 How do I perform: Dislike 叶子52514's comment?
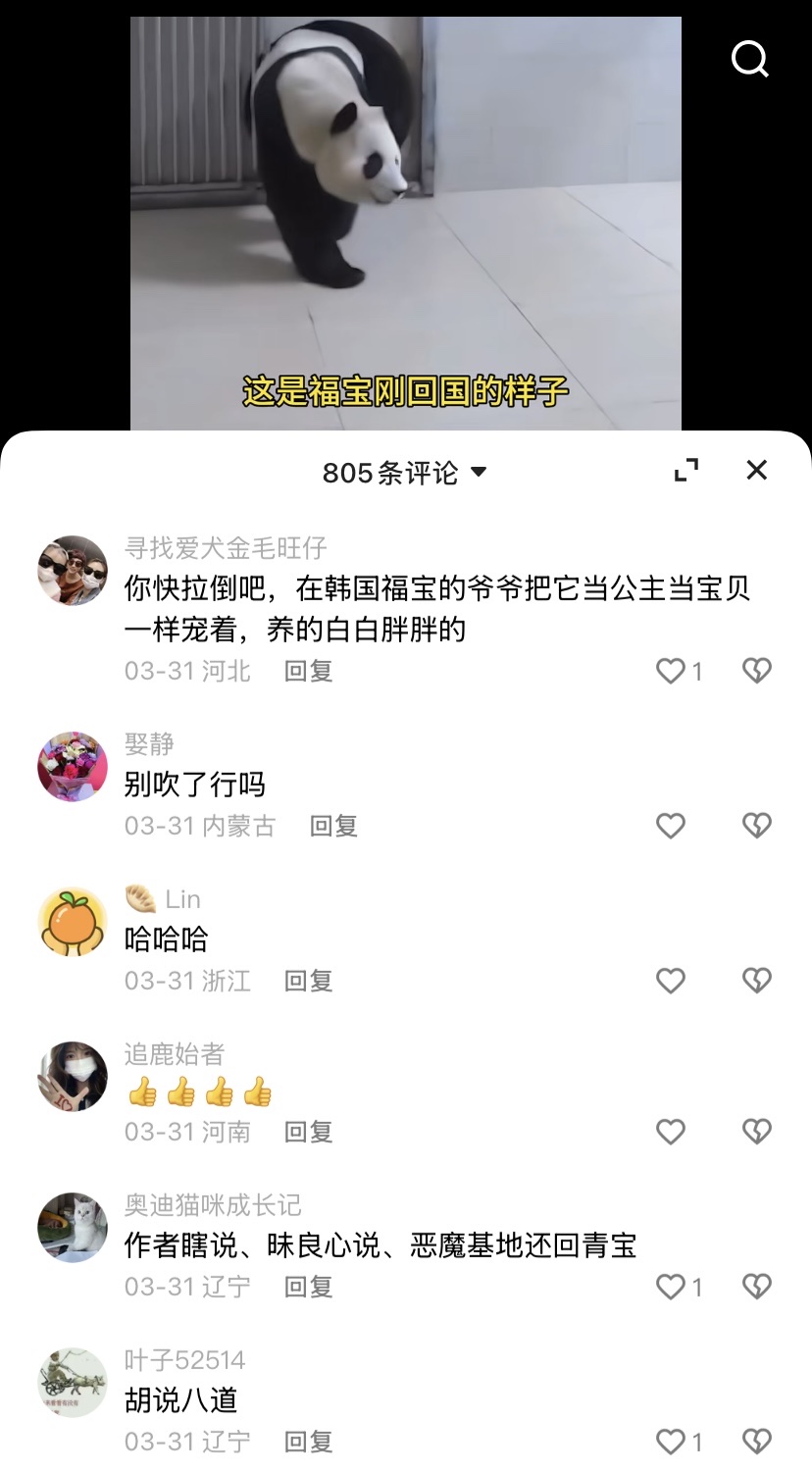[756, 1442]
